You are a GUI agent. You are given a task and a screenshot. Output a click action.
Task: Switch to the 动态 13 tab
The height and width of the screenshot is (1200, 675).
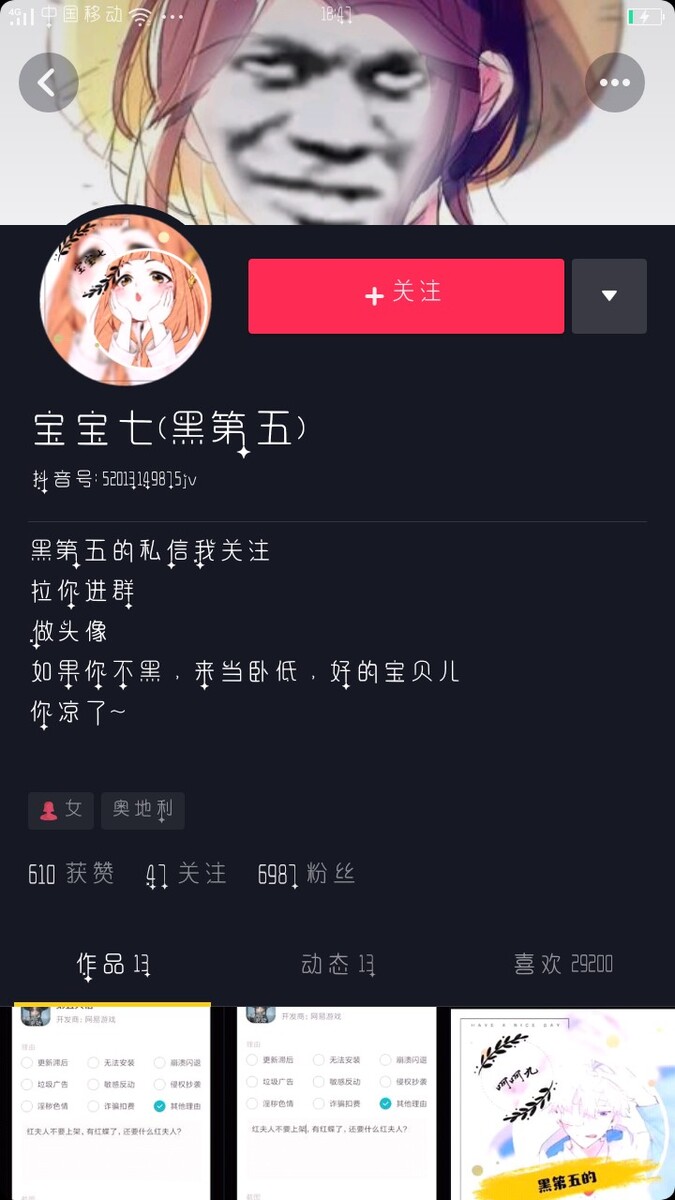tap(338, 964)
